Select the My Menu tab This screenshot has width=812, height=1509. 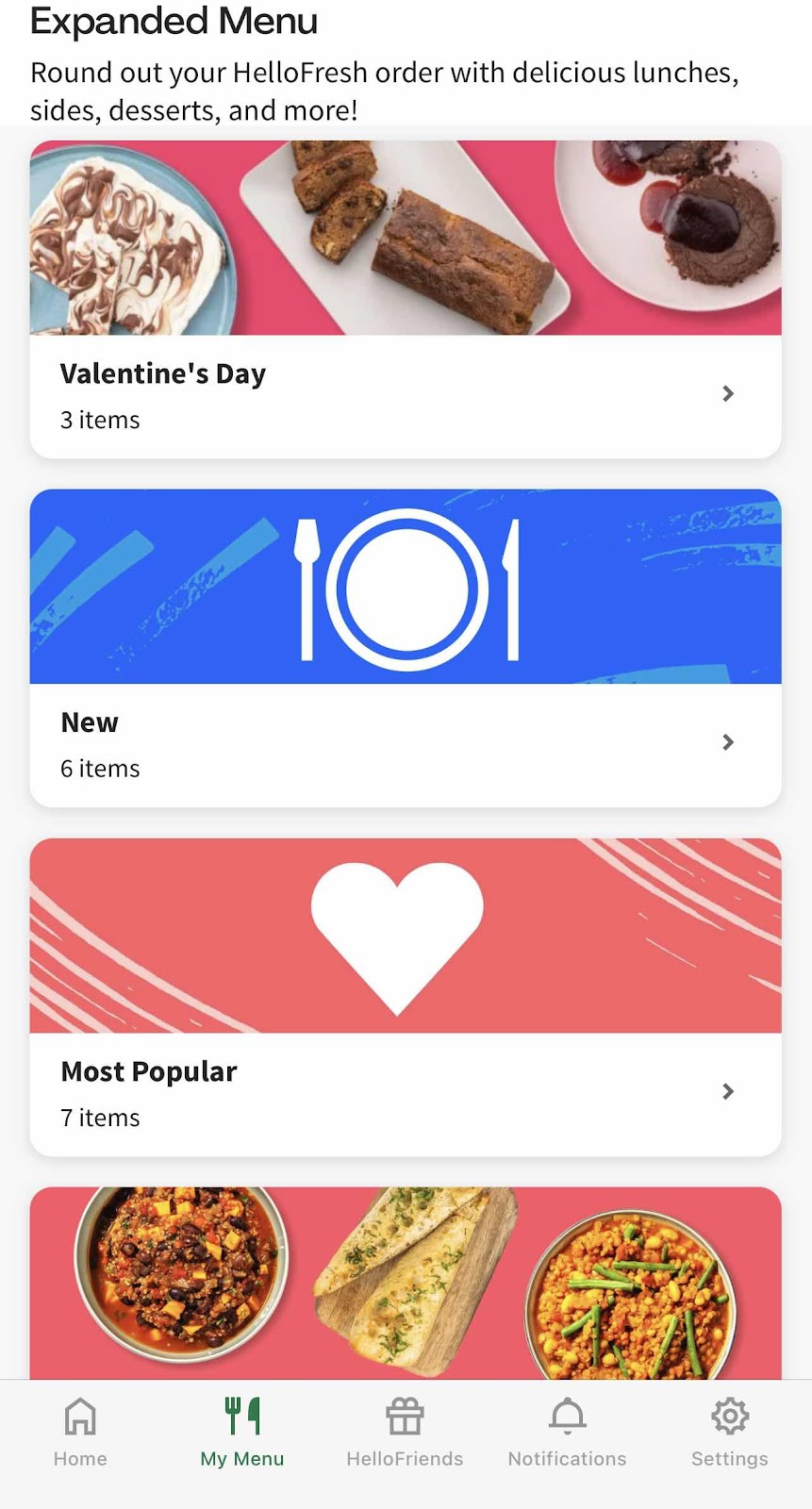click(x=242, y=1432)
